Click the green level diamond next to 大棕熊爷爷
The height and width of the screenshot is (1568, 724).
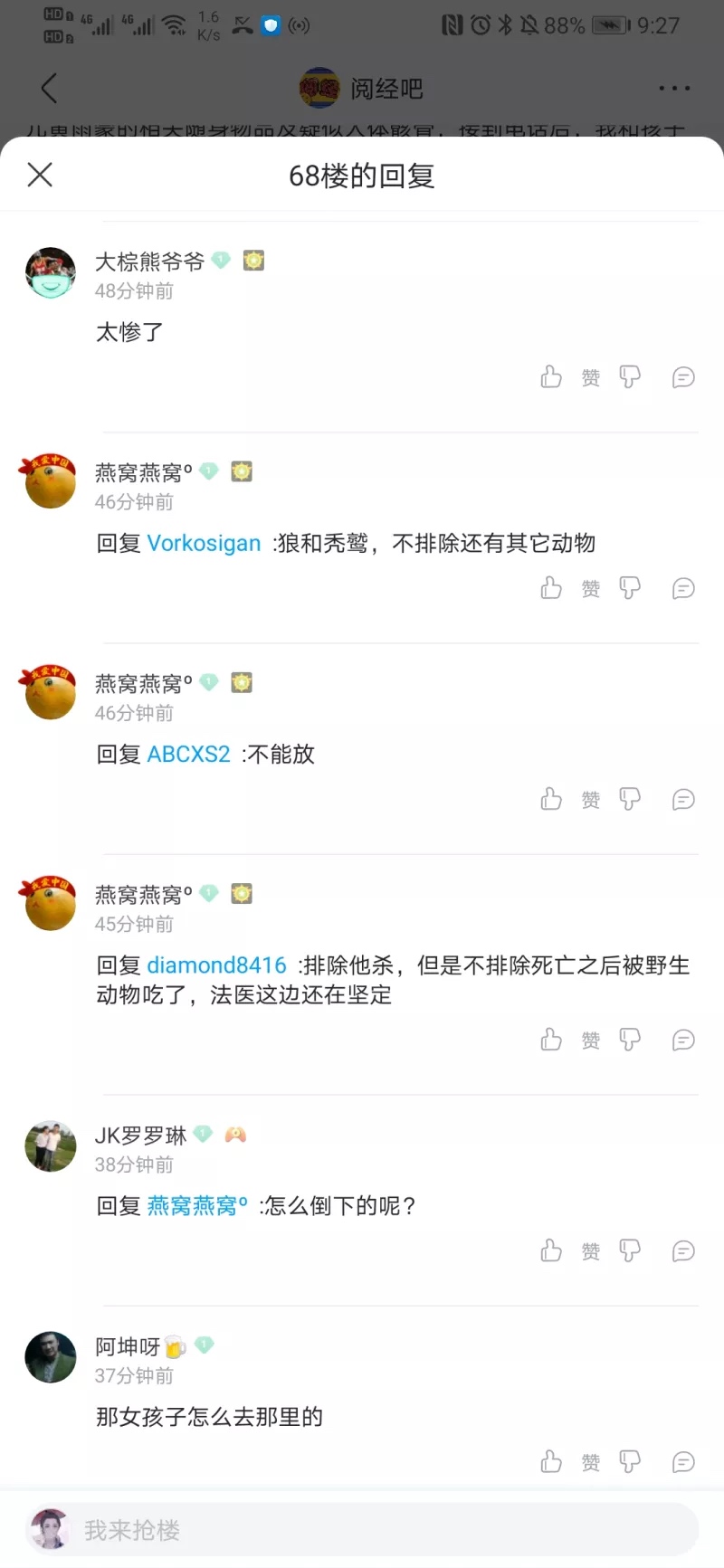218,260
